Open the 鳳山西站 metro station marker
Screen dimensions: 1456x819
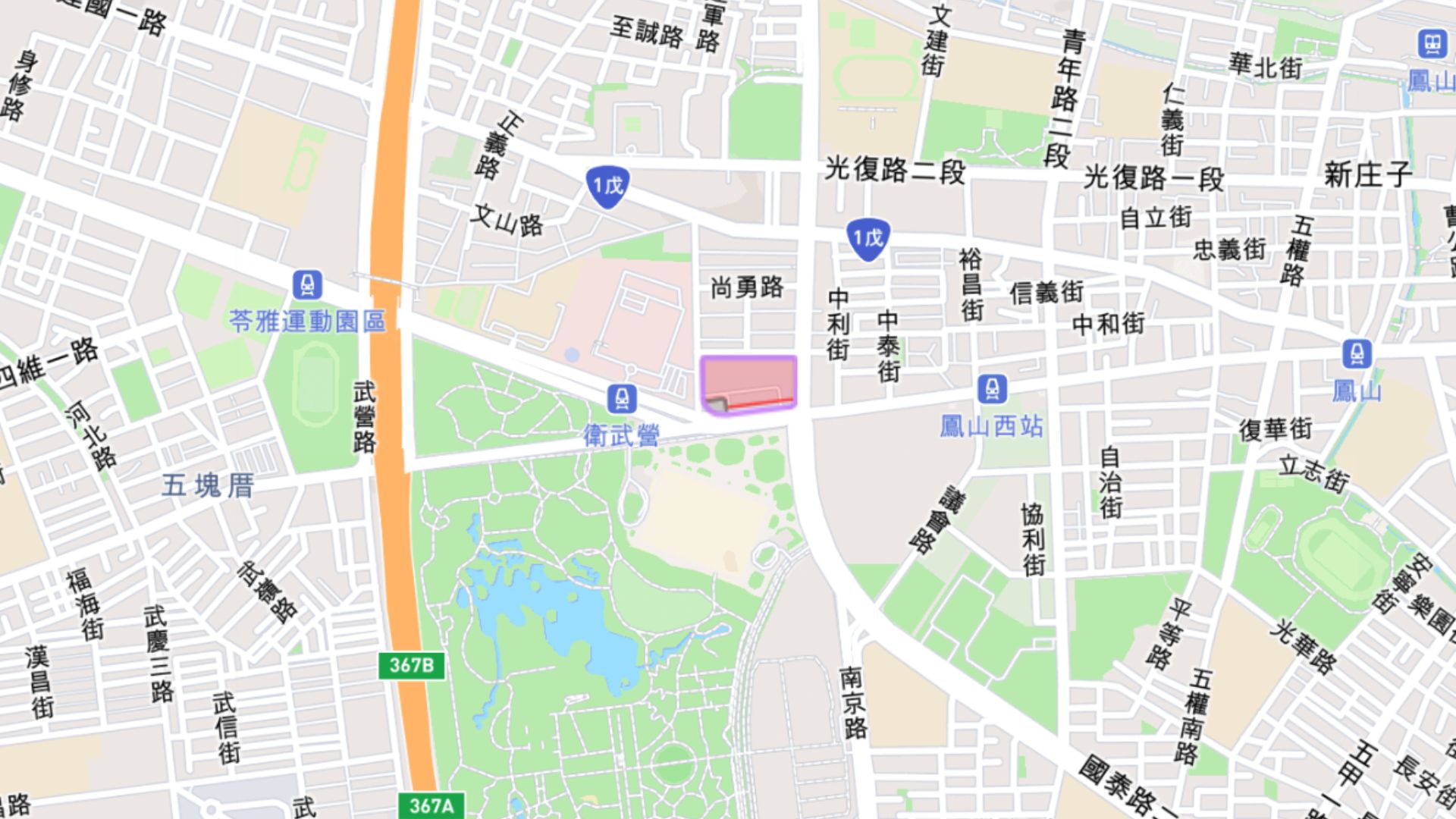click(x=992, y=390)
